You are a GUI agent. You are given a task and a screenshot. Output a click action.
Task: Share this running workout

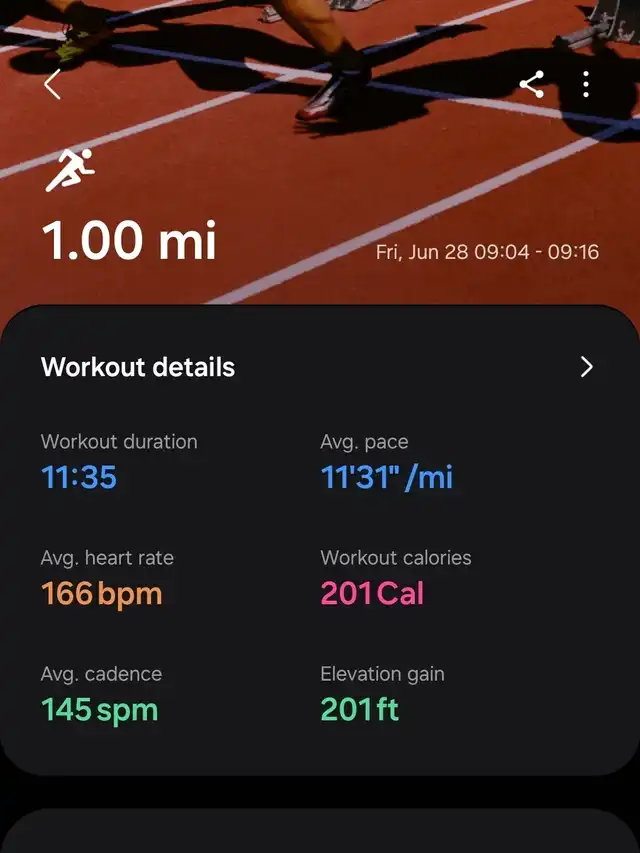tap(532, 85)
